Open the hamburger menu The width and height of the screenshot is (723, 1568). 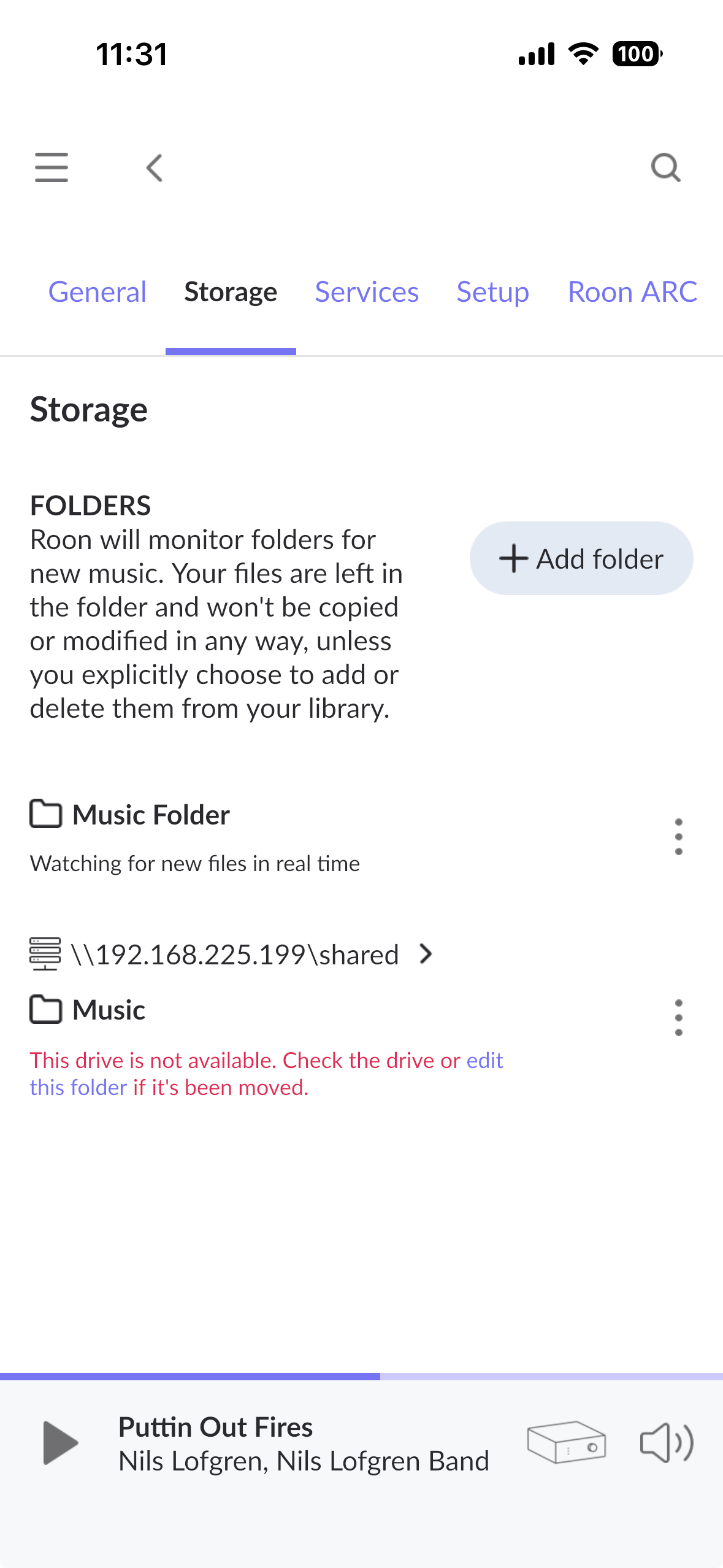tap(52, 167)
